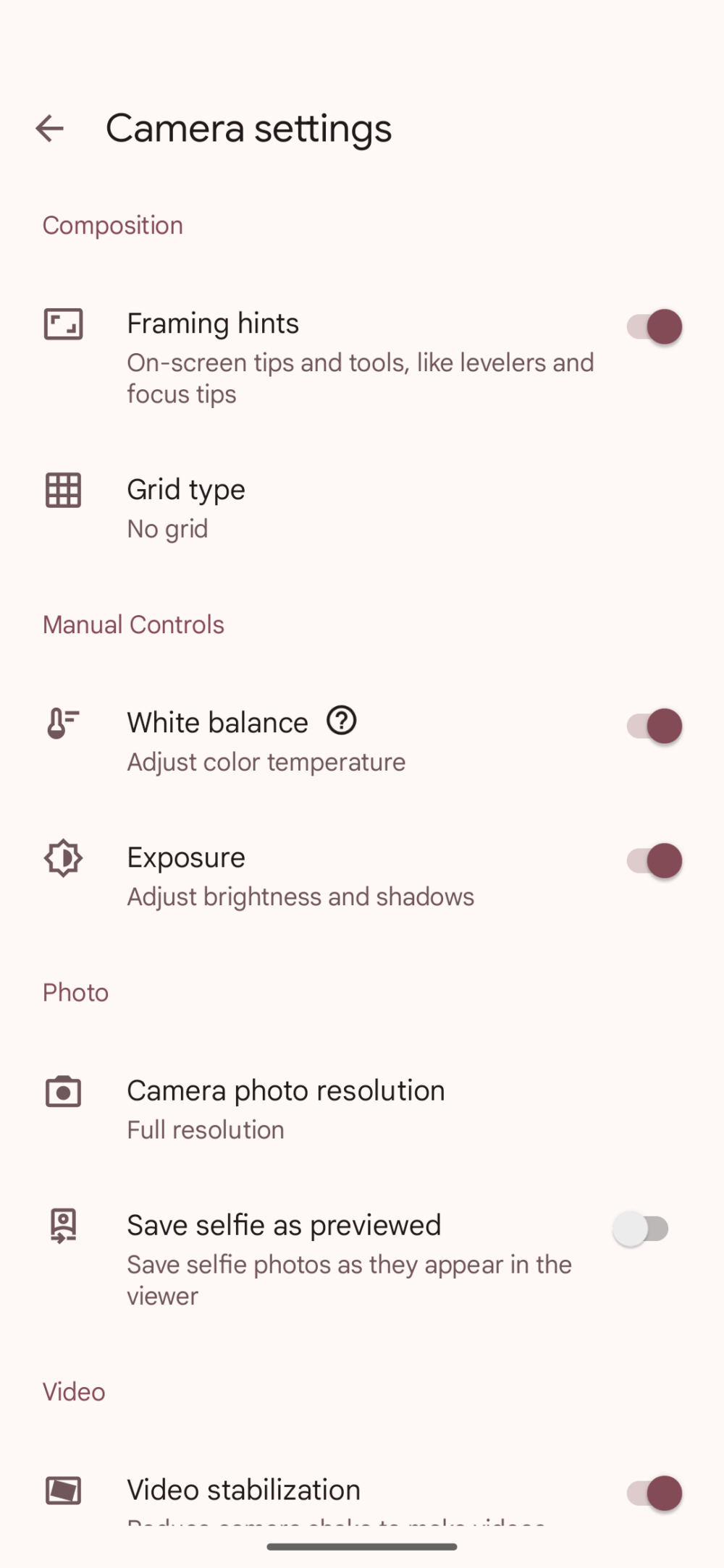724x1568 pixels.
Task: Disable the Exposure toggle
Action: coord(652,861)
